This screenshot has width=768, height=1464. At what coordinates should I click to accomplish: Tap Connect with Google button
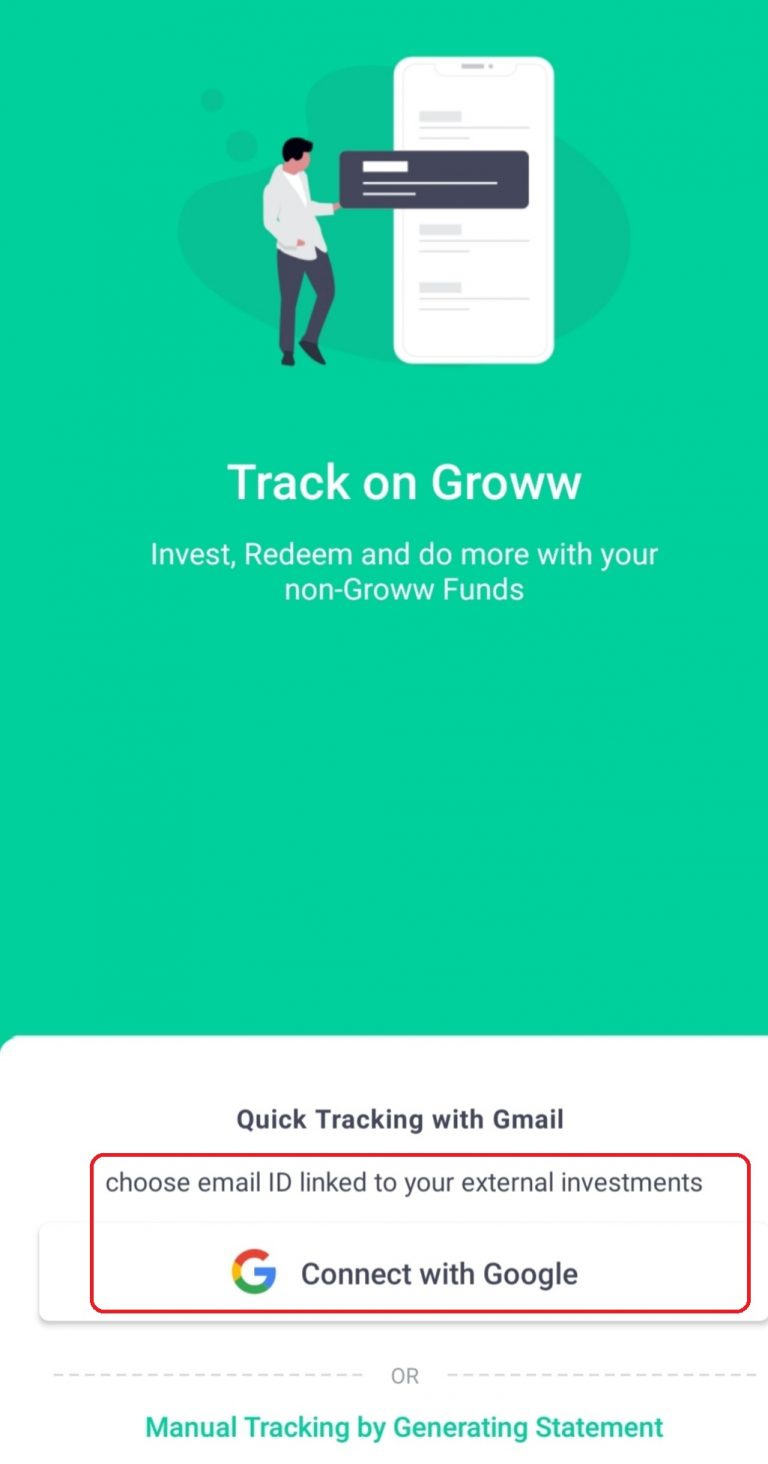click(404, 1273)
